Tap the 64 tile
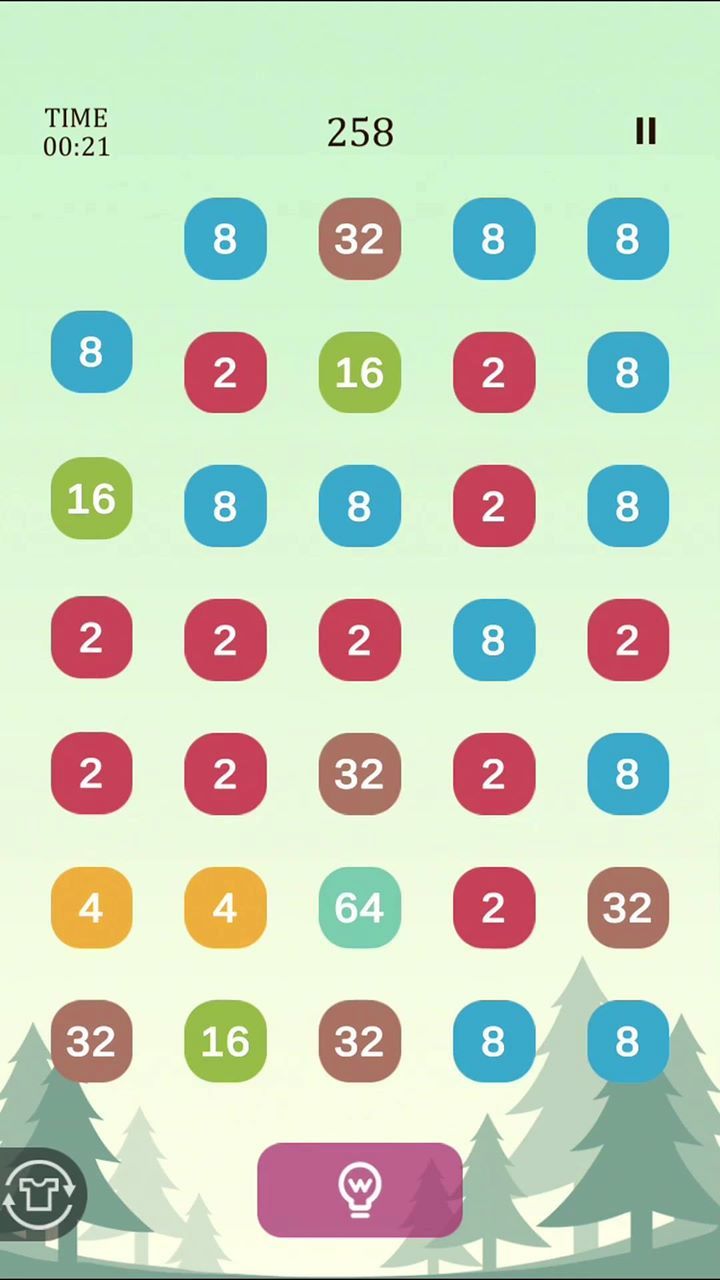This screenshot has width=720, height=1280. coord(360,907)
